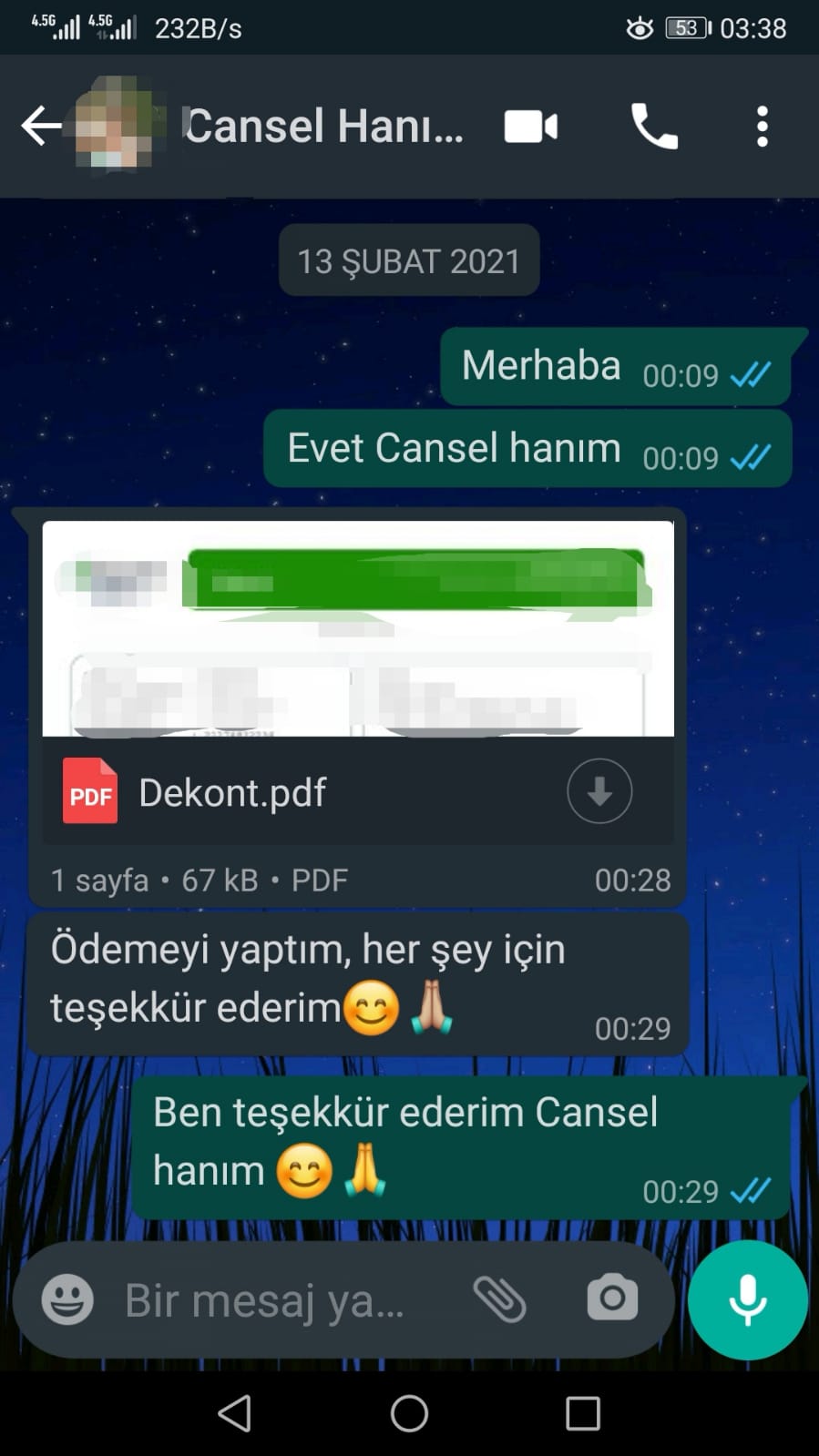This screenshot has height=1456, width=819.
Task: Attach a file with the paperclip
Action: point(500,1299)
